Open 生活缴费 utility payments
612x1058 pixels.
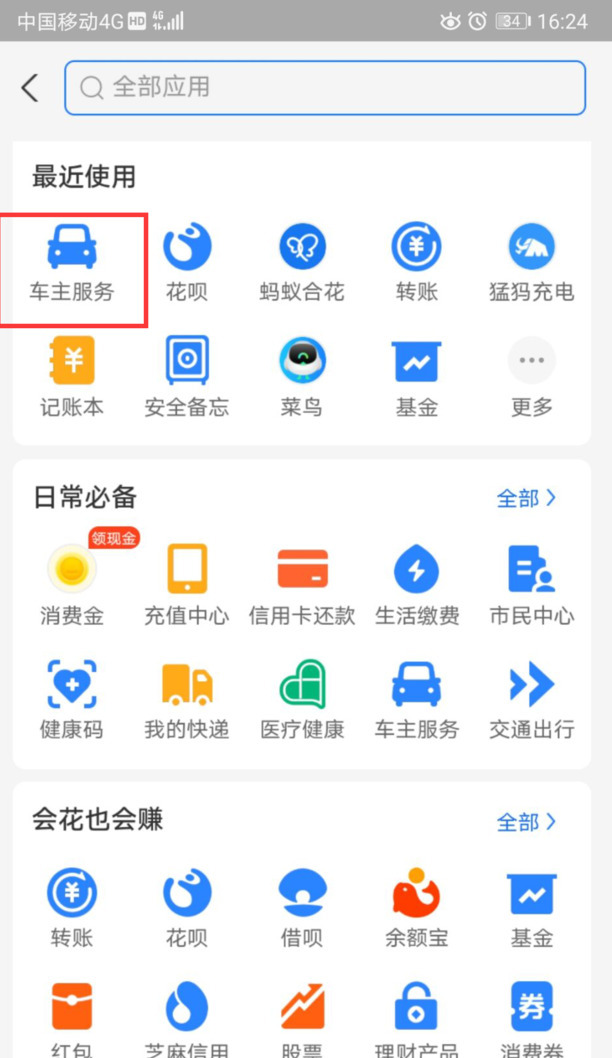tap(417, 584)
